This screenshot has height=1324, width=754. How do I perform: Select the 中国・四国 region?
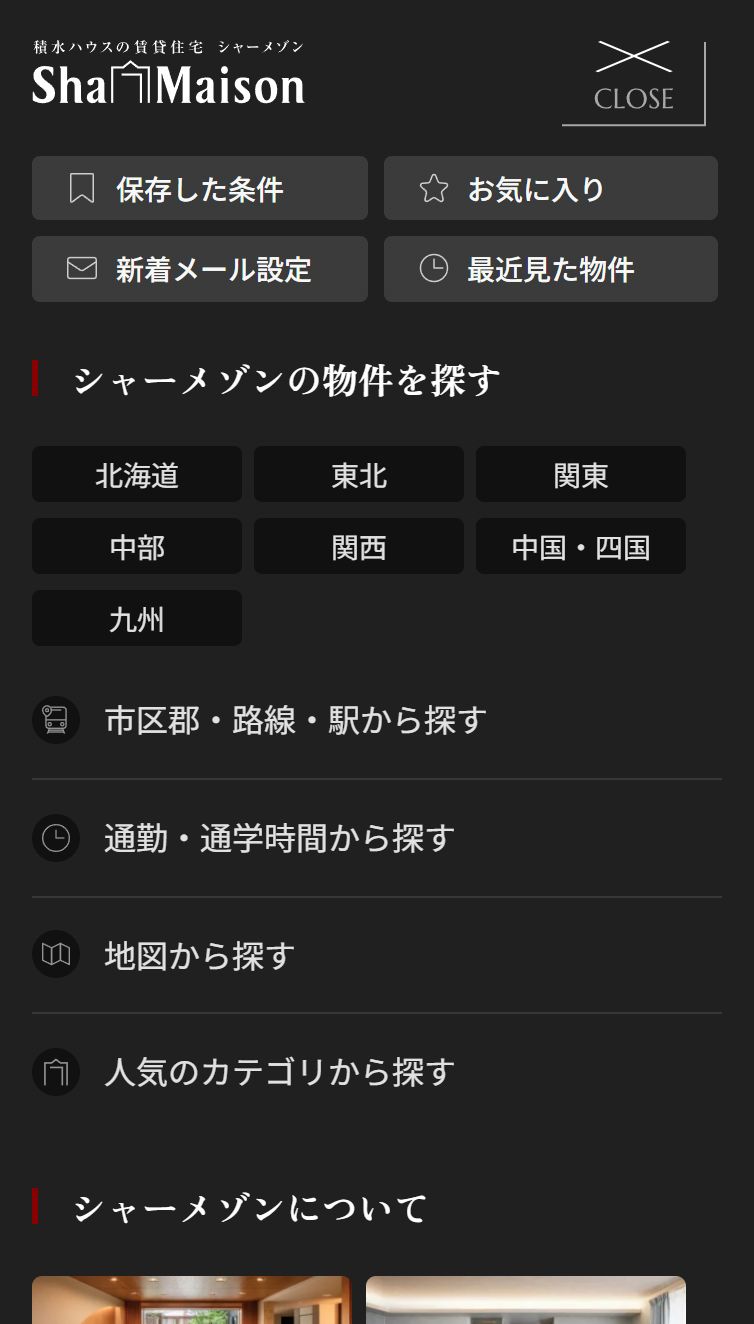tap(581, 546)
